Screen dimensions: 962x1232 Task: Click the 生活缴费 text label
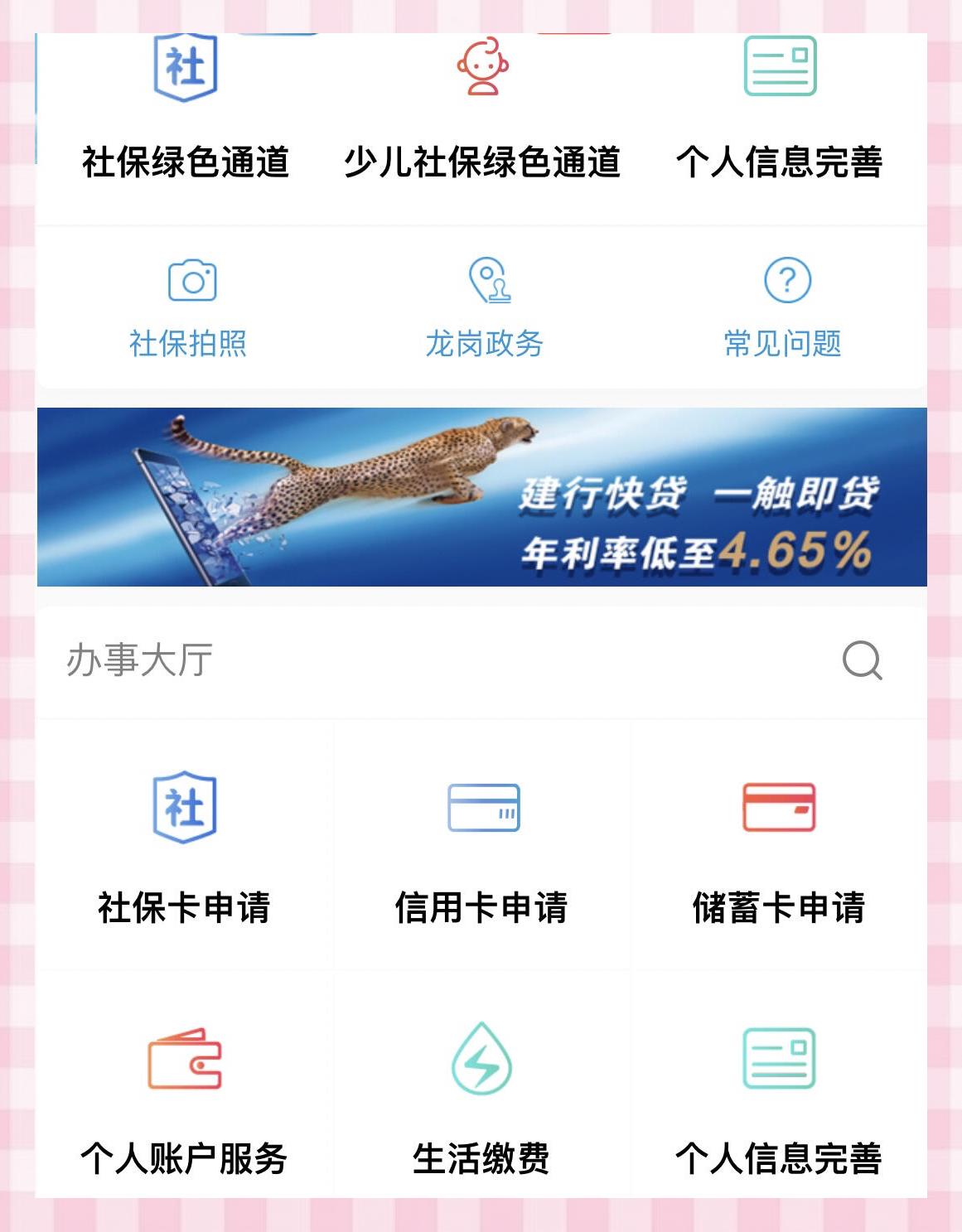tap(485, 1162)
